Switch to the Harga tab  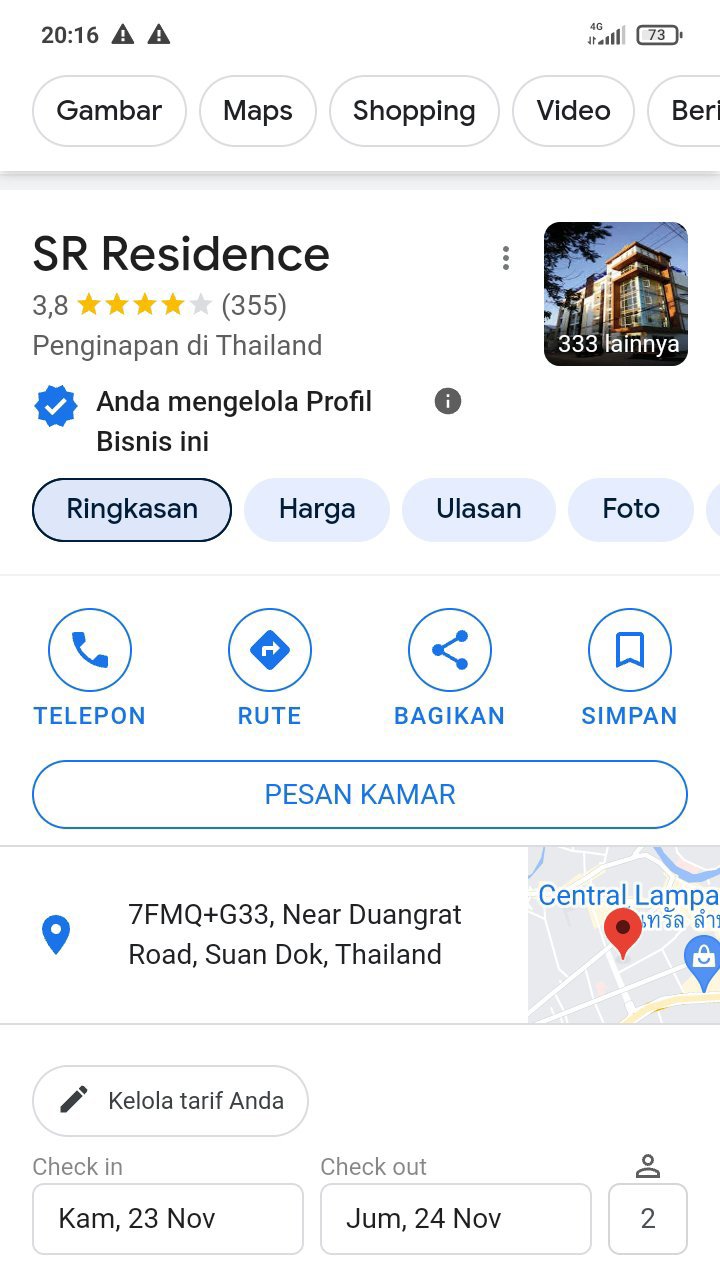(x=317, y=509)
